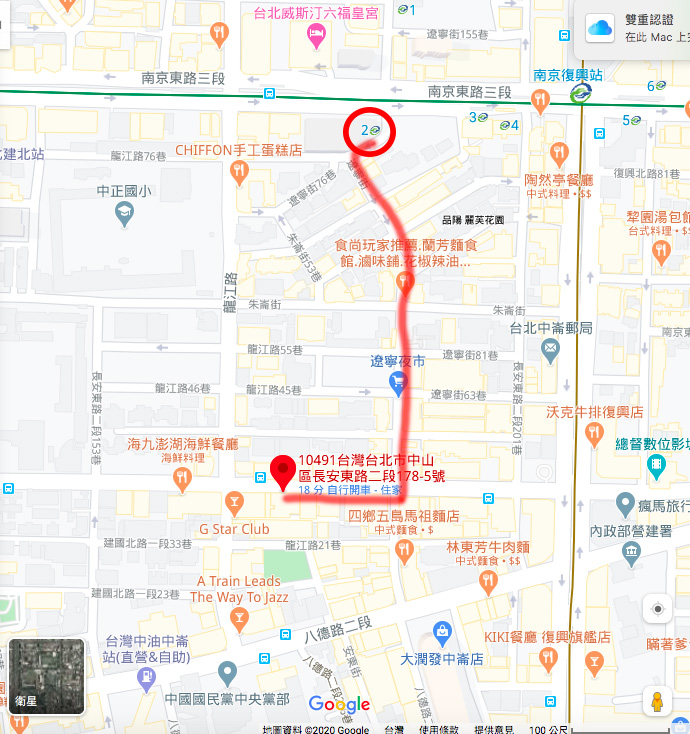Open the 使用條款 terms link
Image resolution: width=690 pixels, height=734 pixels.
tap(437, 729)
